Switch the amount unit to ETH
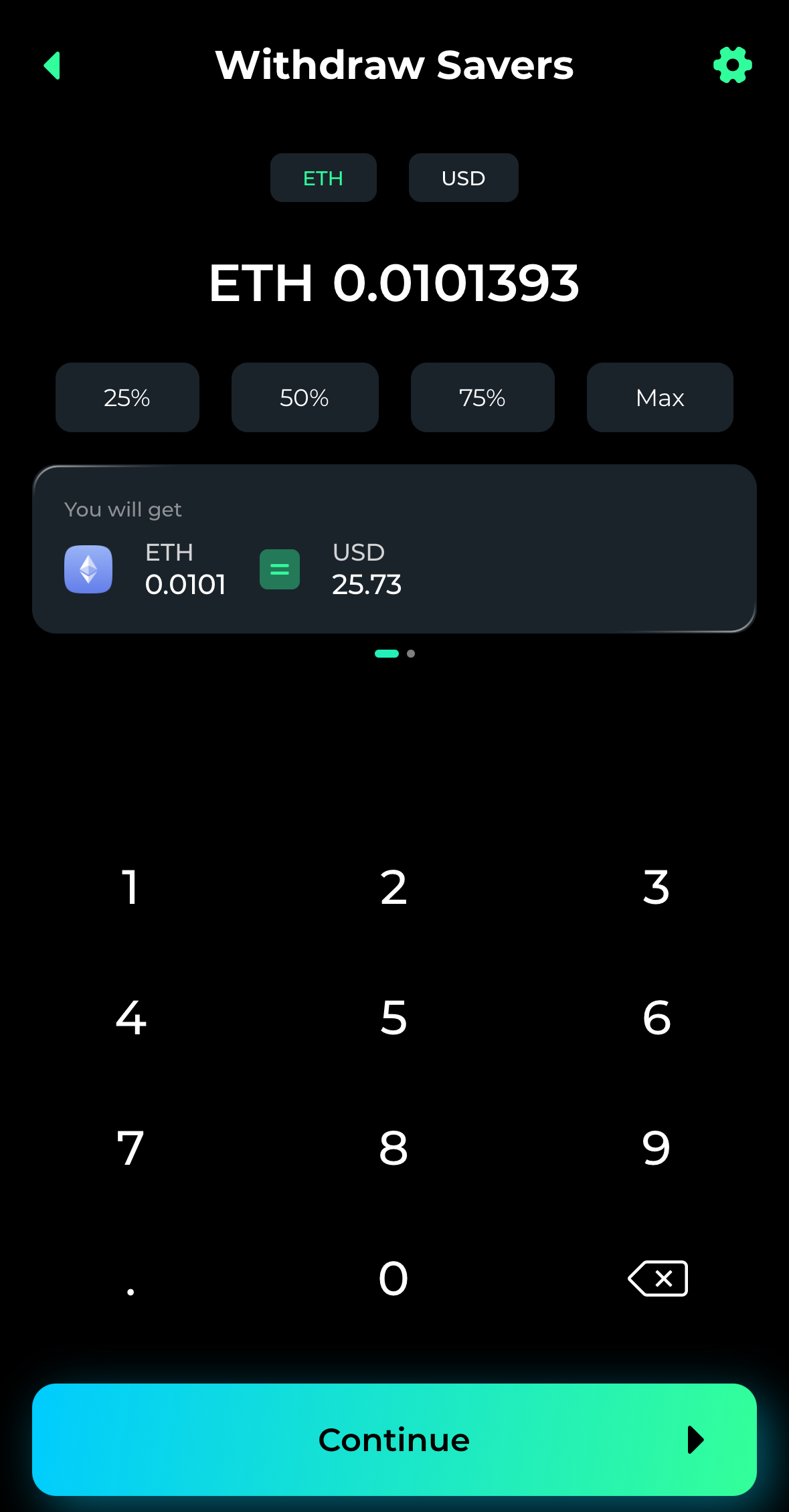This screenshot has width=789, height=1512. pos(323,178)
